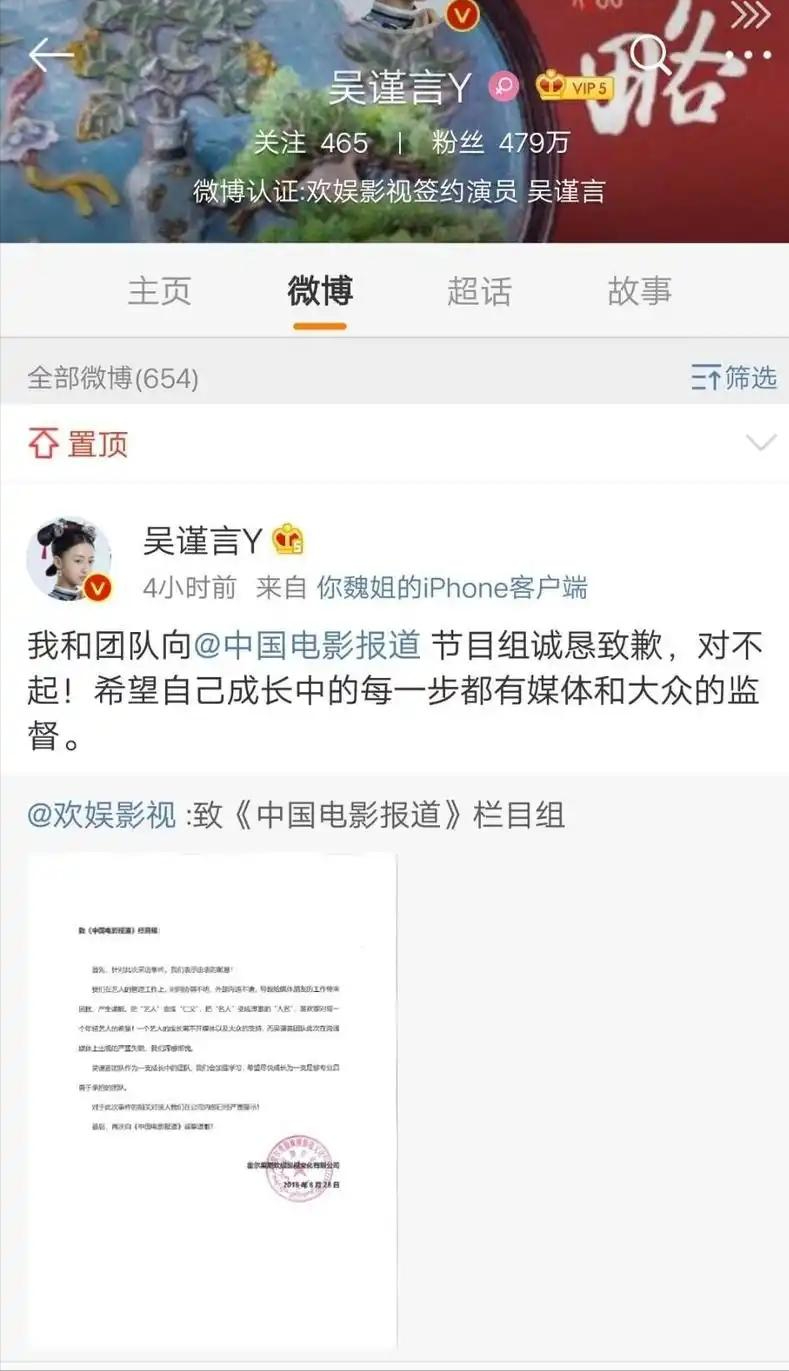Switch to the 超话 tab
The width and height of the screenshot is (789, 1371).
coord(479,291)
